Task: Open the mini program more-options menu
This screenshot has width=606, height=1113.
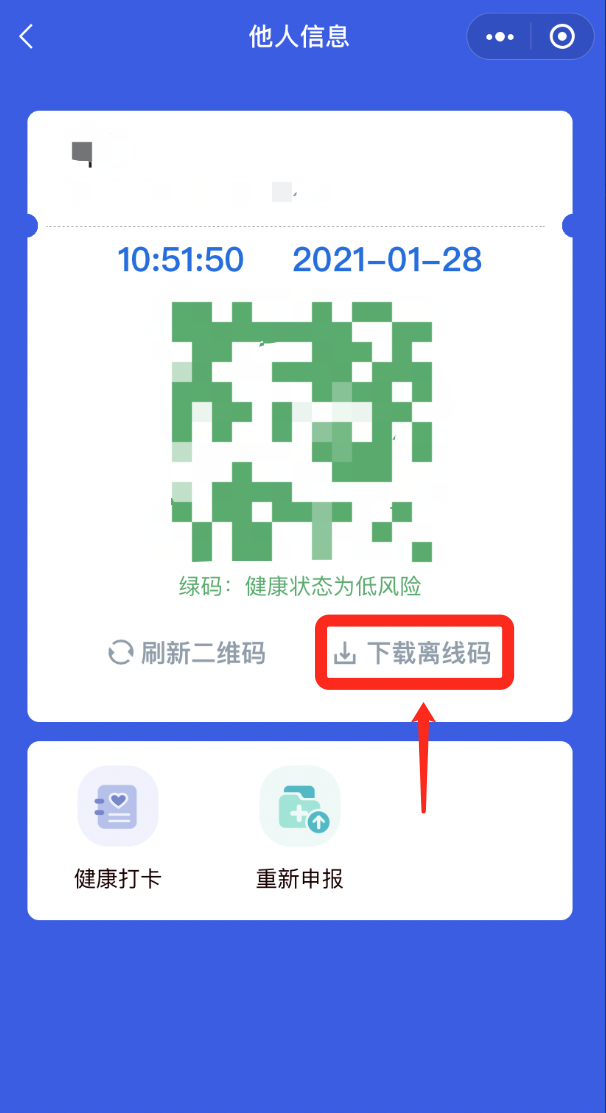Action: 499,37
